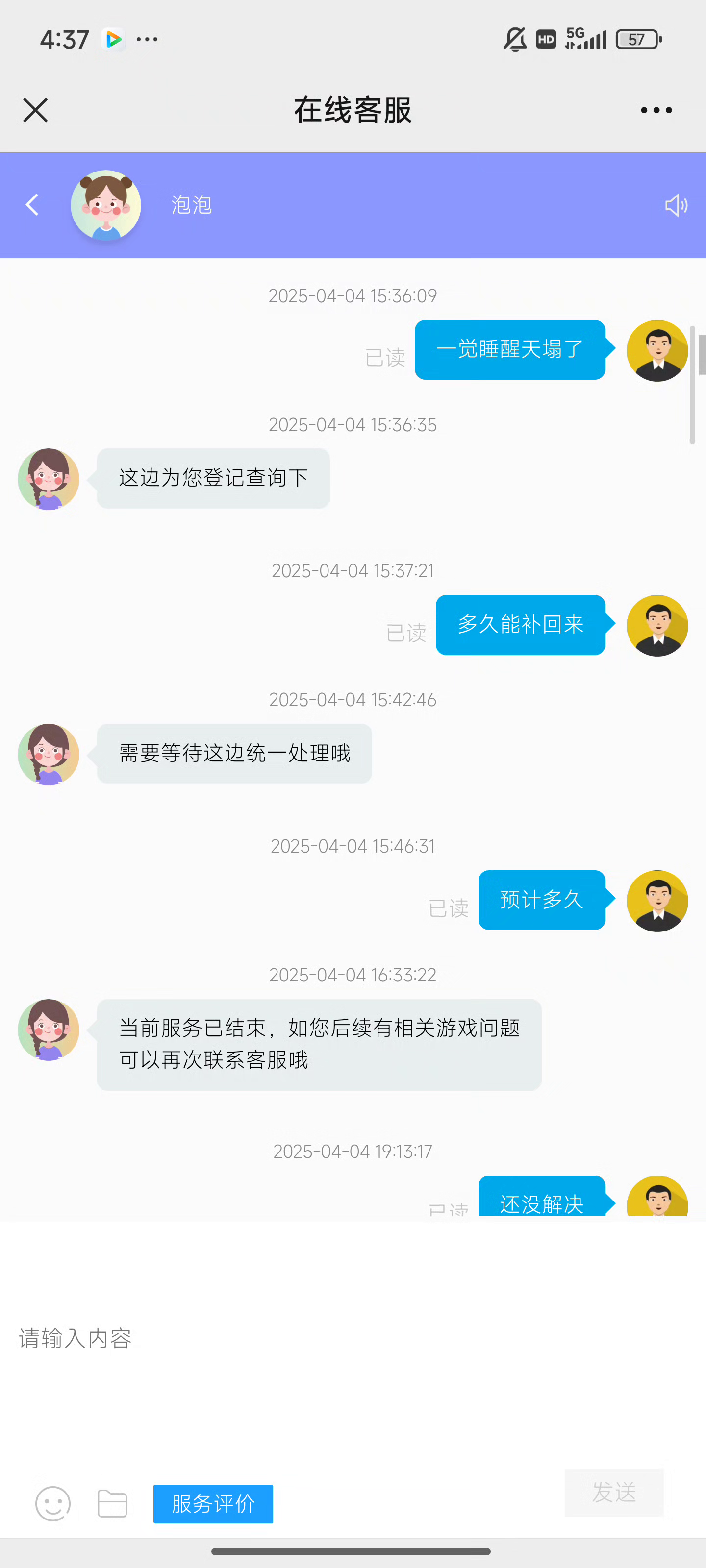Go back using the purple header arrow
The width and height of the screenshot is (706, 1568).
[x=32, y=205]
